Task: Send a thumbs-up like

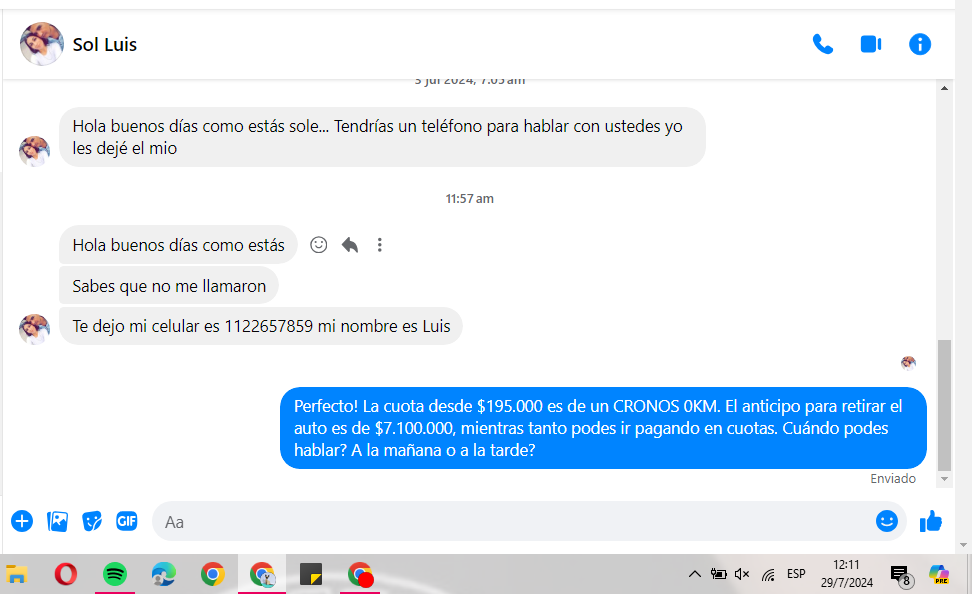Action: (x=931, y=521)
